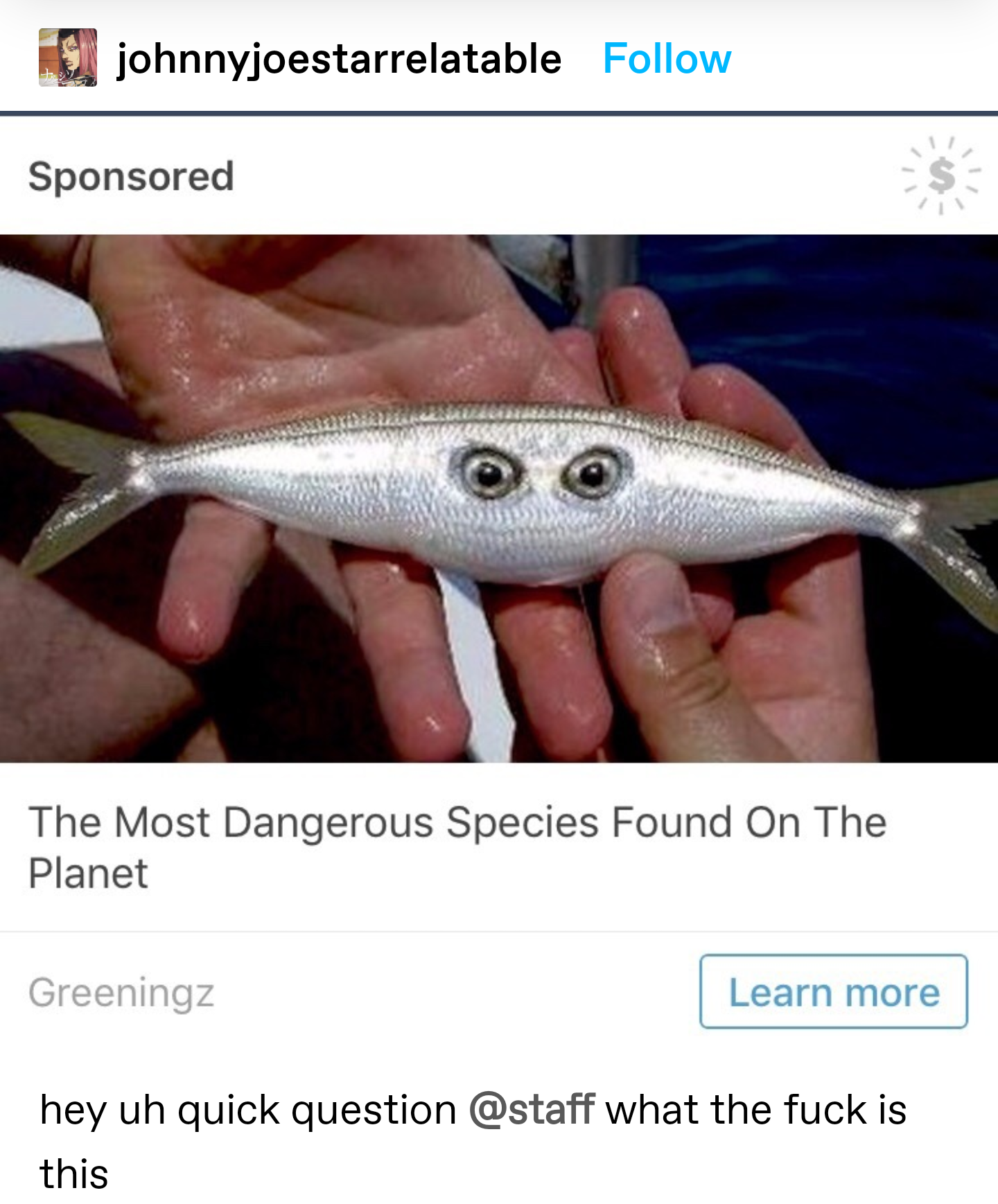Tap the johnnyjoestarrelatable avatar

(x=68, y=57)
